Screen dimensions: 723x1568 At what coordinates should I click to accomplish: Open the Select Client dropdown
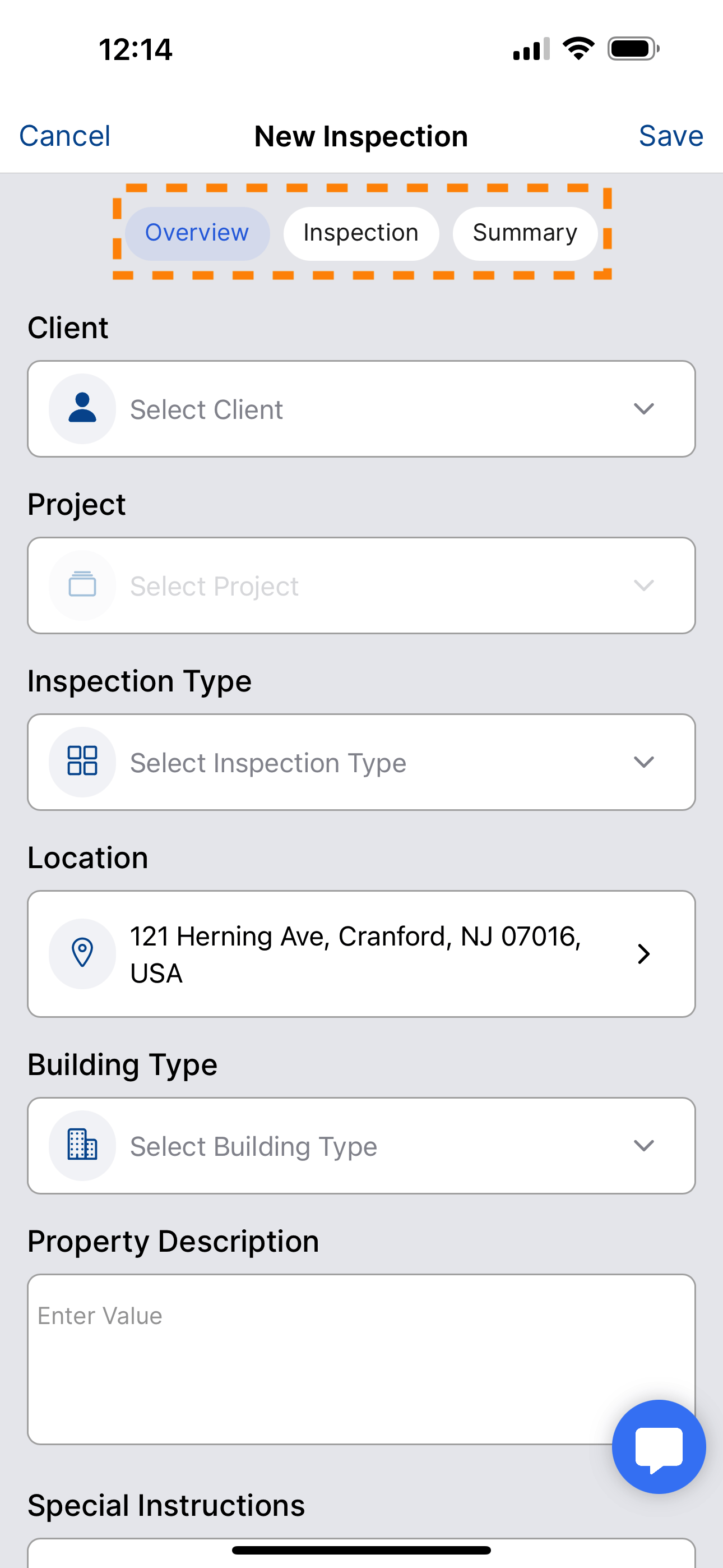(361, 409)
